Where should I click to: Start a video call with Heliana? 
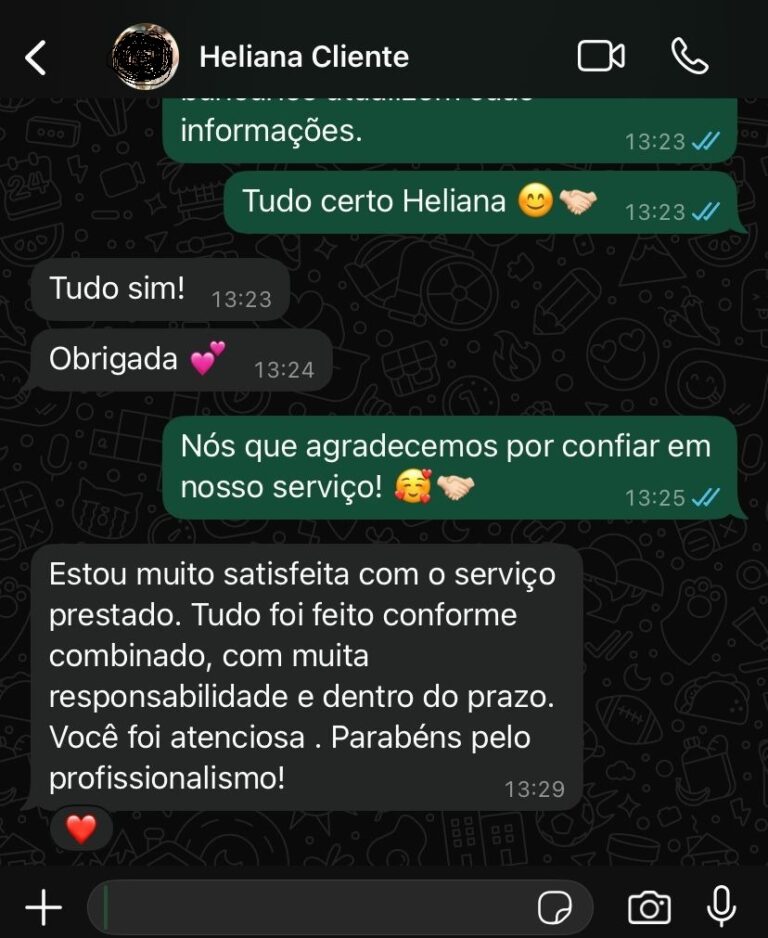coord(601,56)
